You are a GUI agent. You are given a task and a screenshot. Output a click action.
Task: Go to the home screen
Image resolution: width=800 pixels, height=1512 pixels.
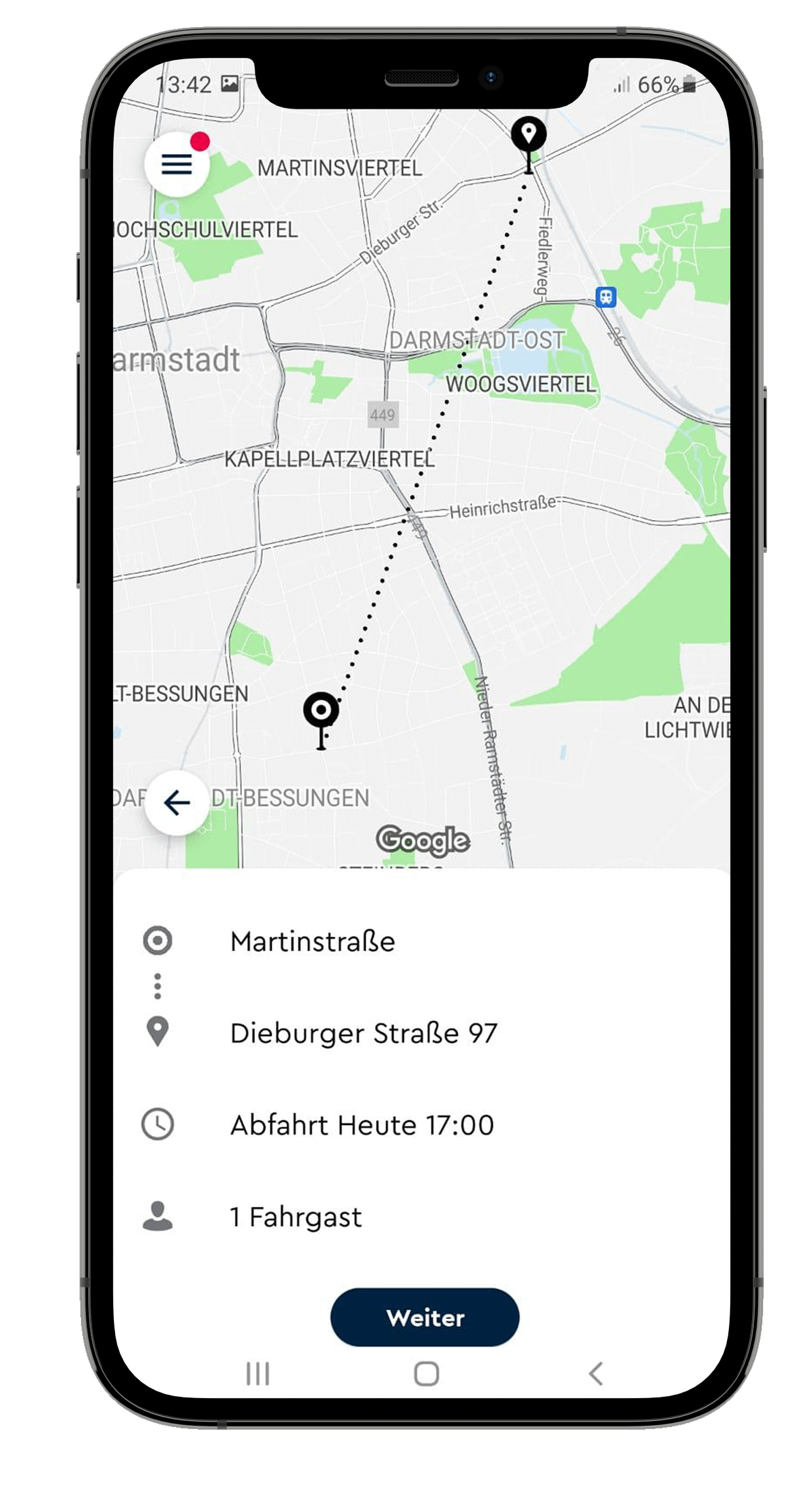[x=426, y=1374]
